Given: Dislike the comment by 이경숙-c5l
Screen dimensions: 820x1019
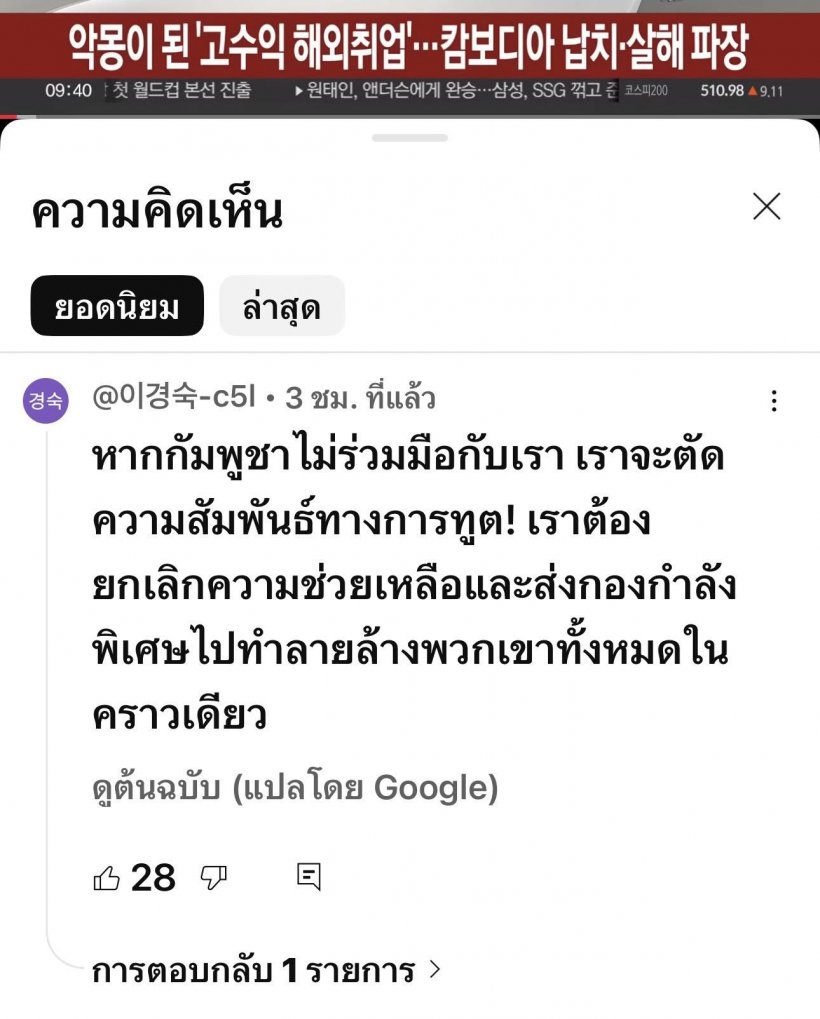Looking at the screenshot, I should [x=214, y=878].
